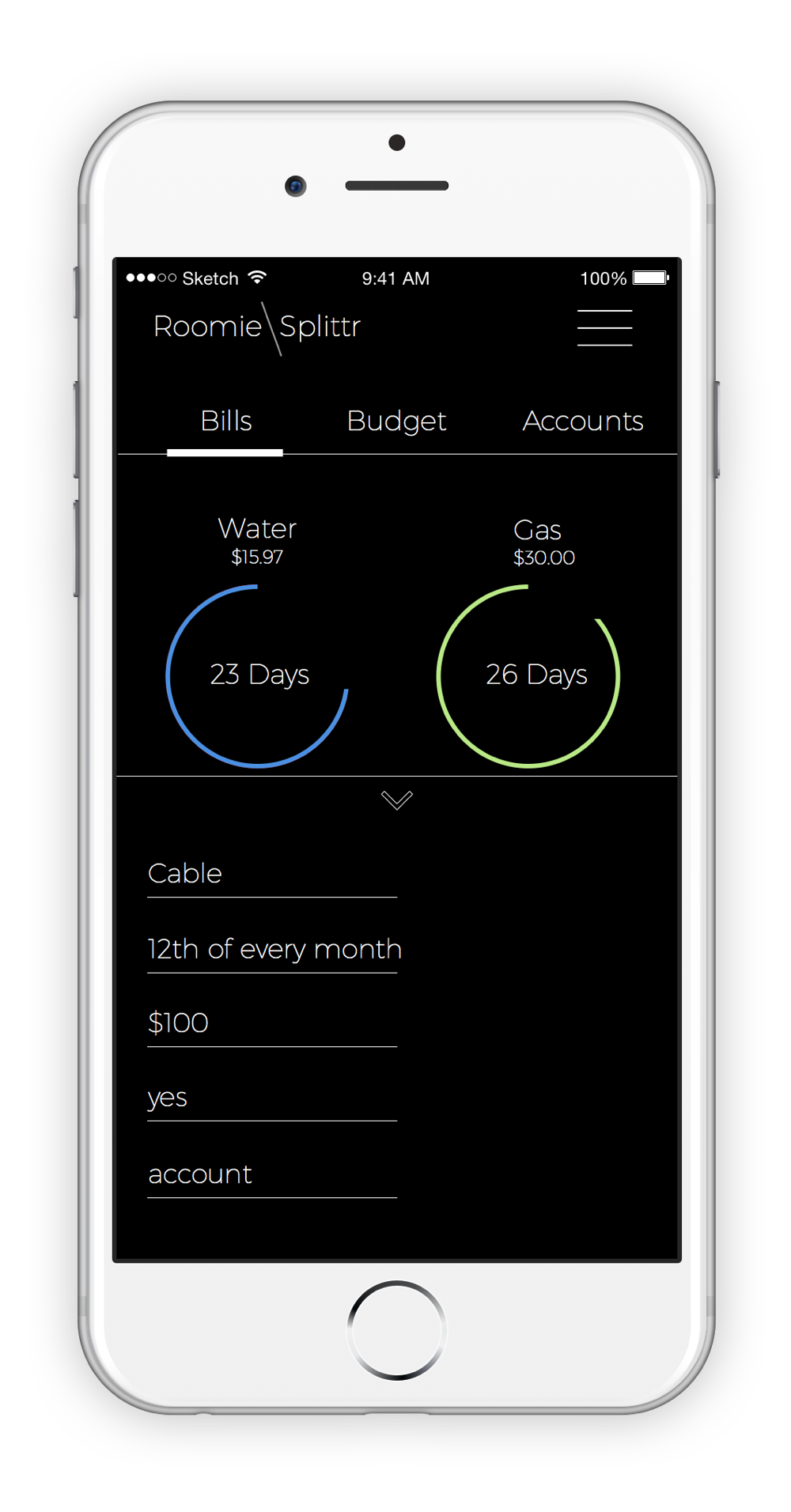Viewport: 791px width, 1512px height.
Task: Open the hamburger menu
Action: click(x=604, y=327)
